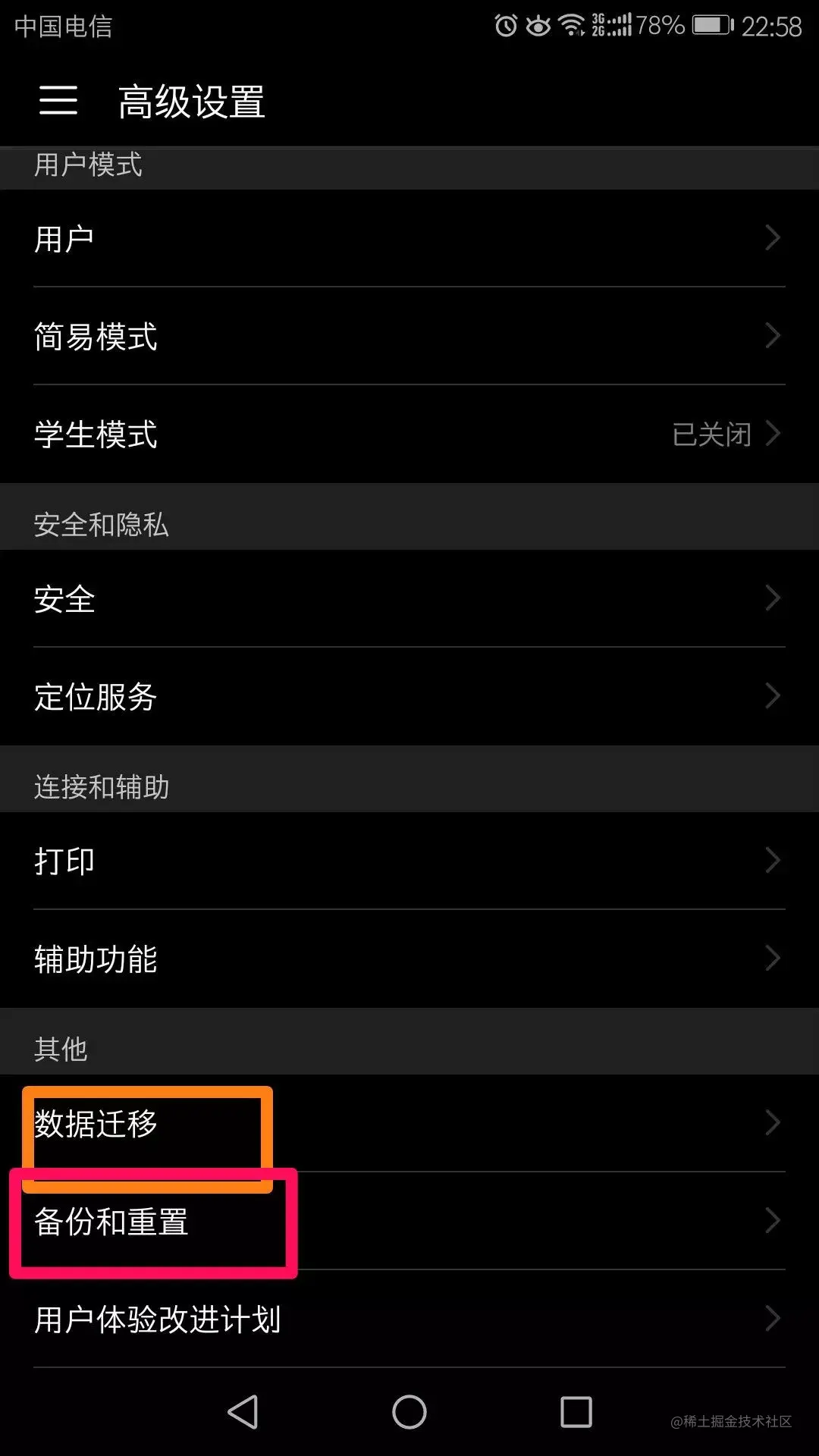Viewport: 819px width, 1456px height.
Task: Open the 用户 settings row
Action: pyautogui.click(x=409, y=239)
